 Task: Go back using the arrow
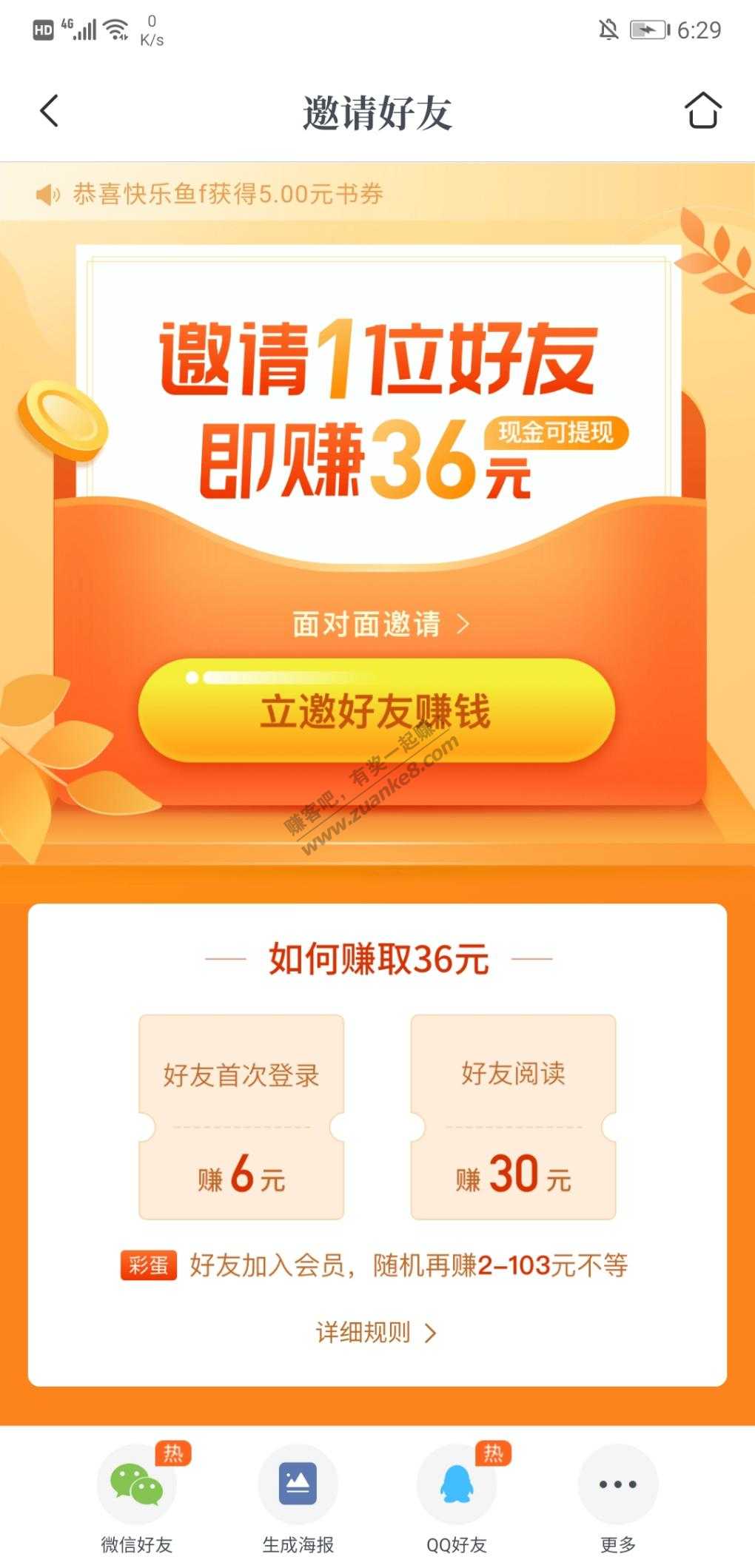(49, 112)
